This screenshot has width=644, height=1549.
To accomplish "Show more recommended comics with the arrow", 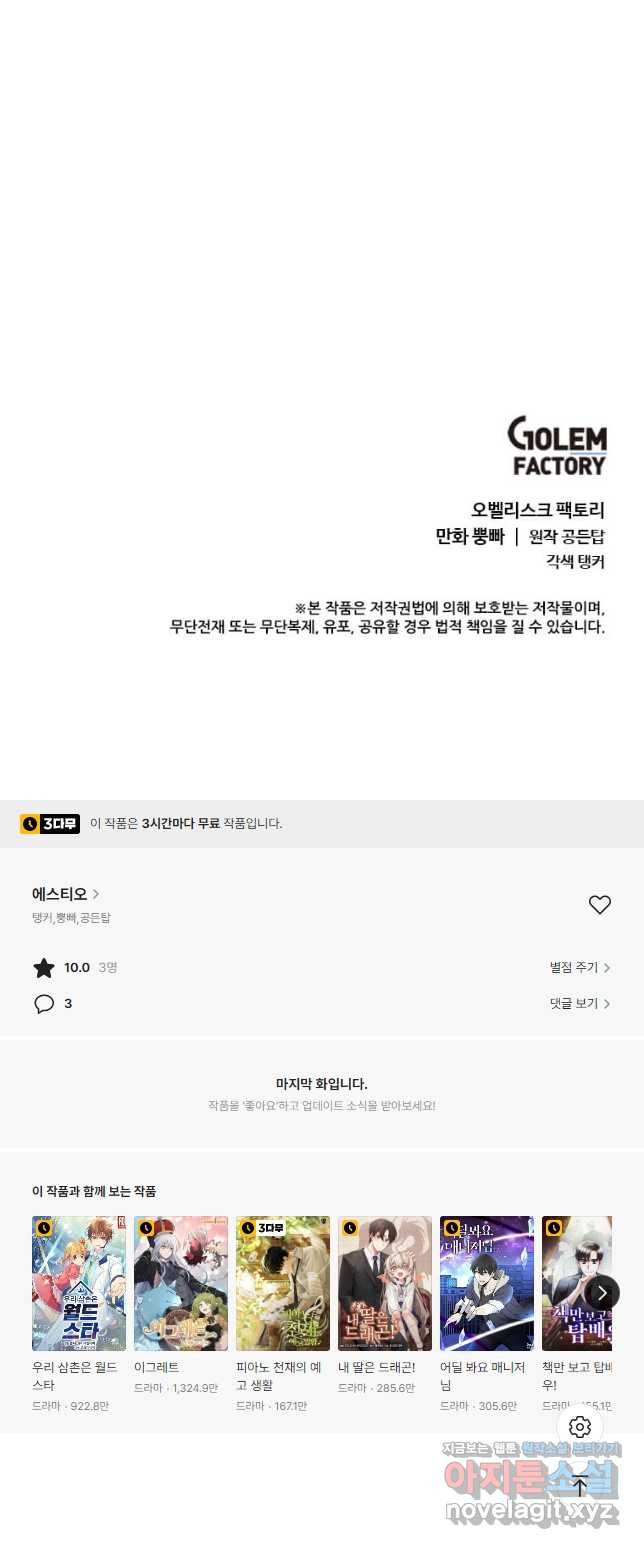I will tap(602, 1293).
